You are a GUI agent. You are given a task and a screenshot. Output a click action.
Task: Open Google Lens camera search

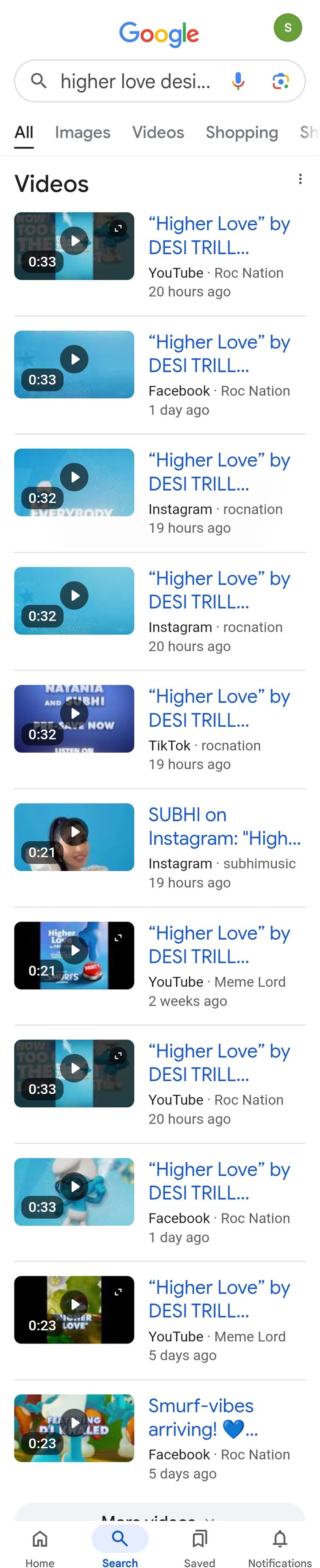point(280,81)
